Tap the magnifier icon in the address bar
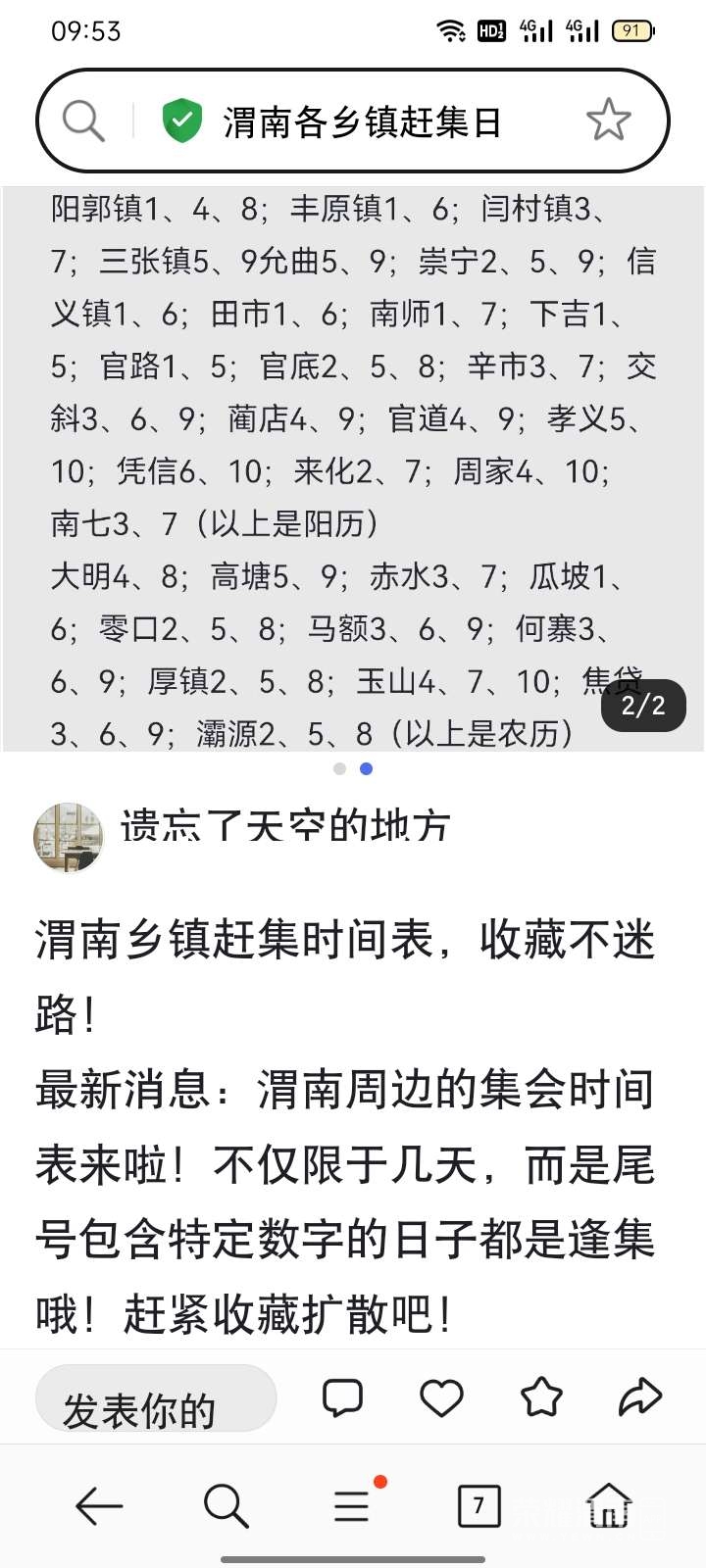This screenshot has height=1568, width=706. coord(83,122)
